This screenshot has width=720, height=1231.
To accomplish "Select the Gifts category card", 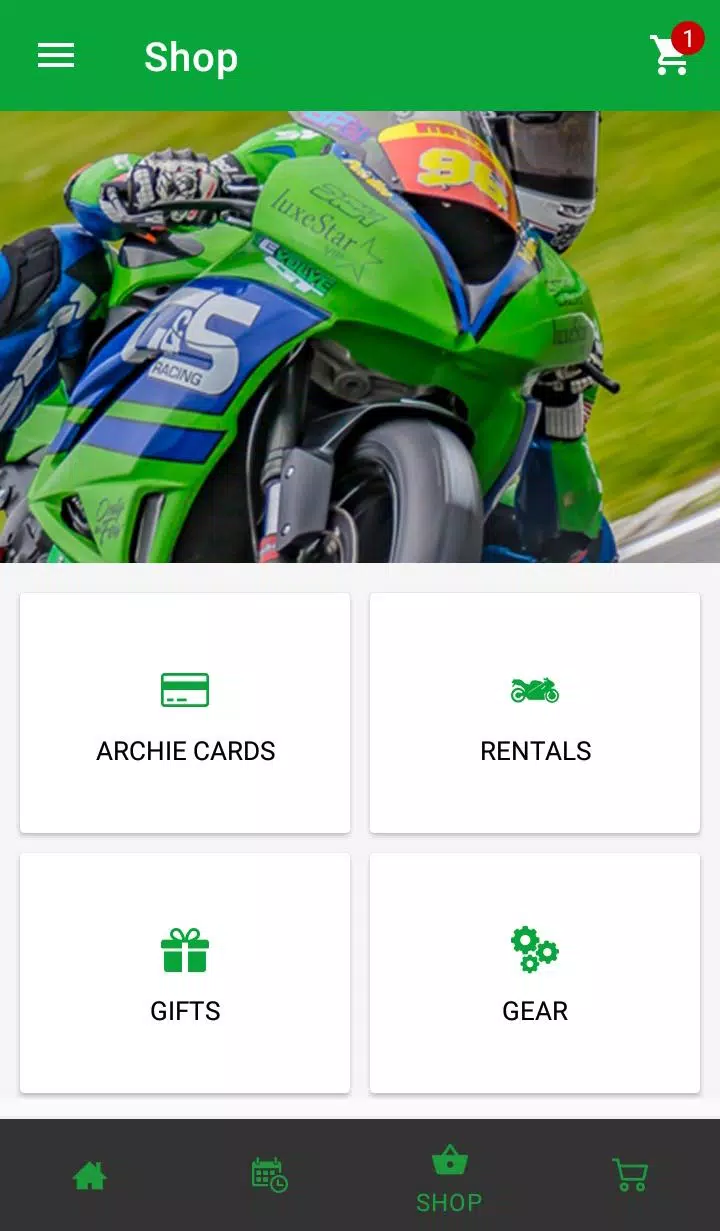I will [x=185, y=973].
